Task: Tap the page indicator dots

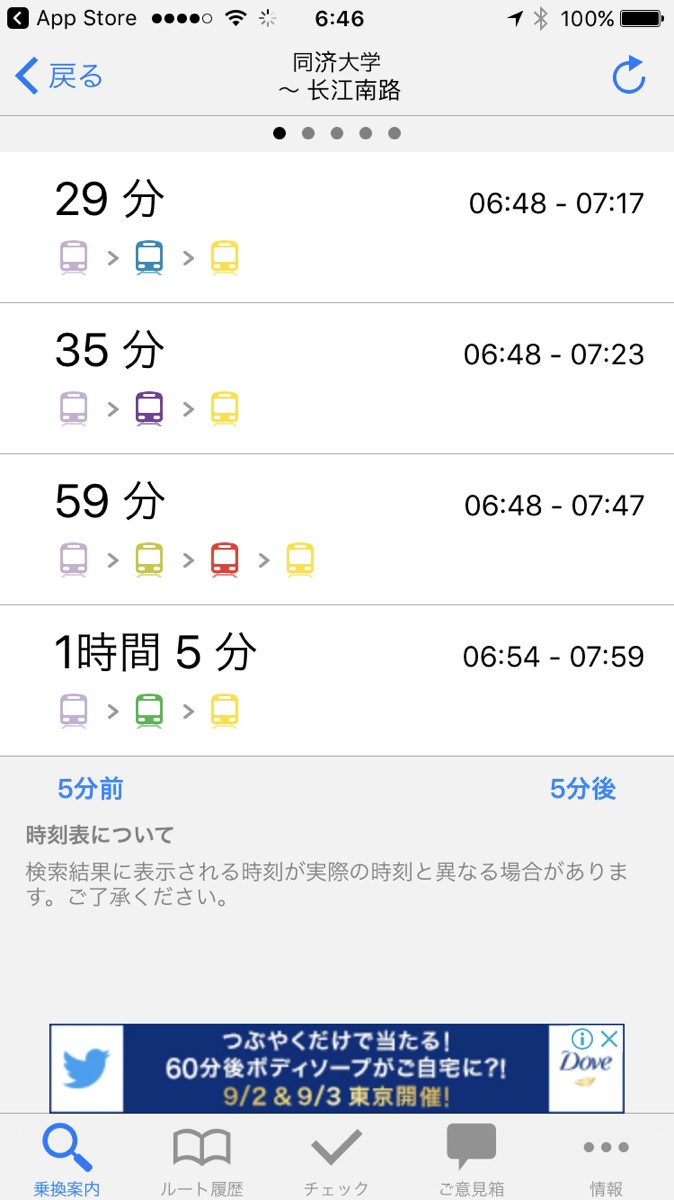Action: [337, 133]
